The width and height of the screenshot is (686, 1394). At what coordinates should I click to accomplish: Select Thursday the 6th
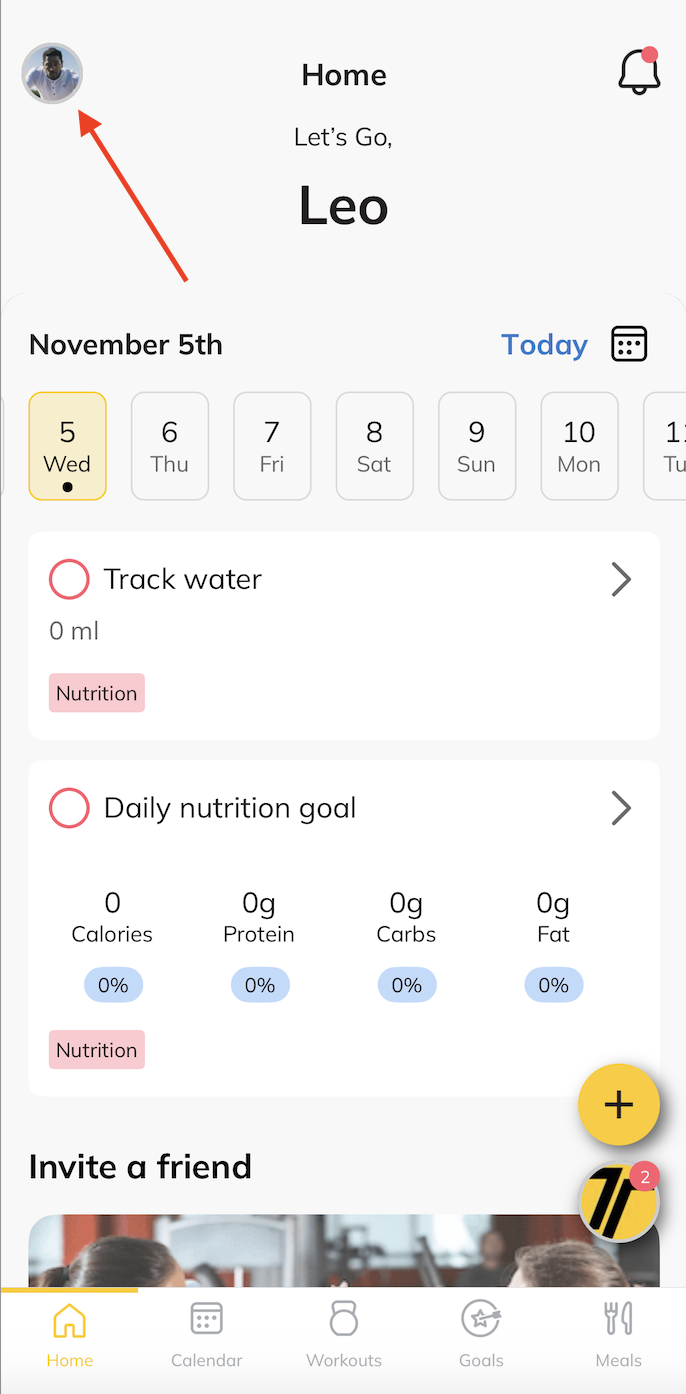point(170,446)
